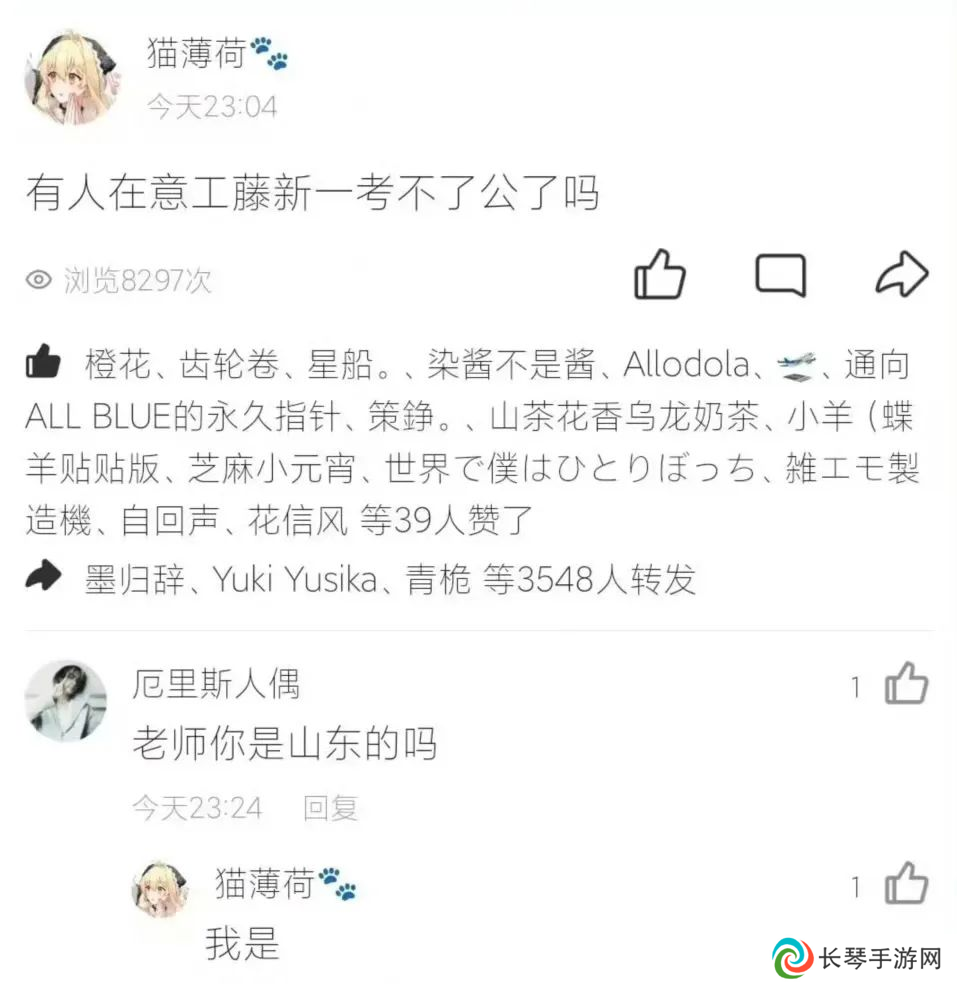Viewport: 957px width, 984px height.
Task: Like 厄里斯人偶's comment
Action: (x=906, y=685)
